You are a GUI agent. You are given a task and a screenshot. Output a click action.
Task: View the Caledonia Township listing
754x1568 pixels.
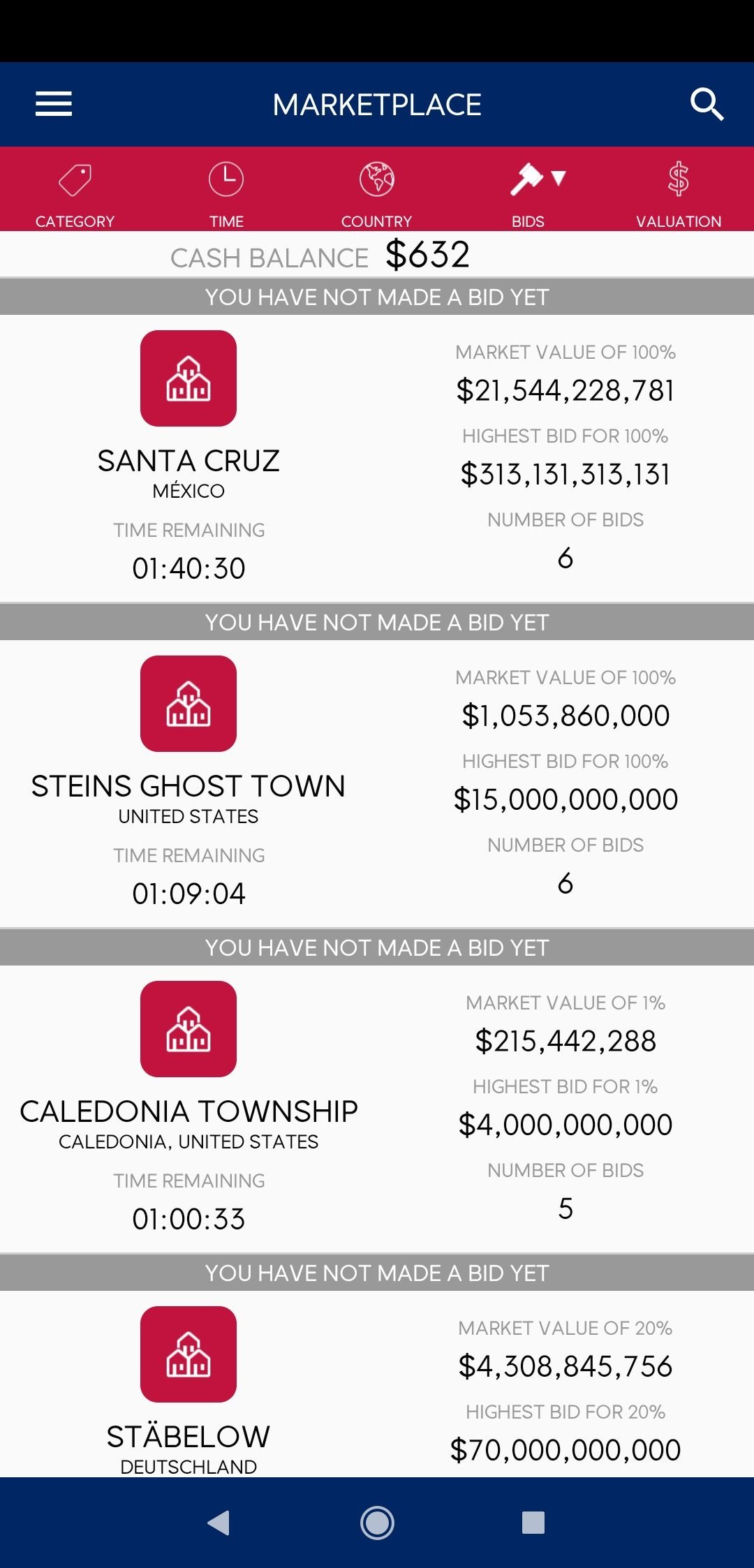pyautogui.click(x=377, y=1109)
